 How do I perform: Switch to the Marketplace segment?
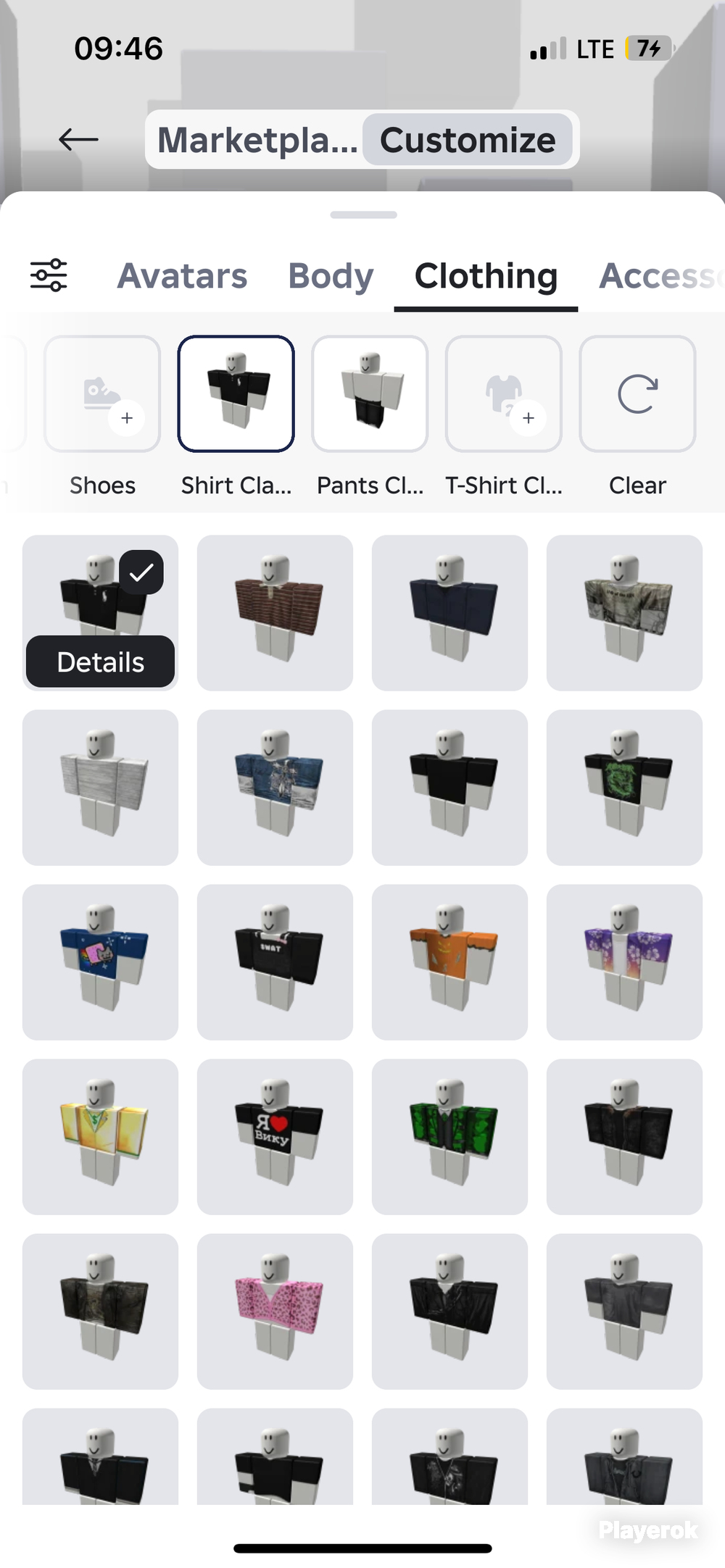click(x=257, y=140)
